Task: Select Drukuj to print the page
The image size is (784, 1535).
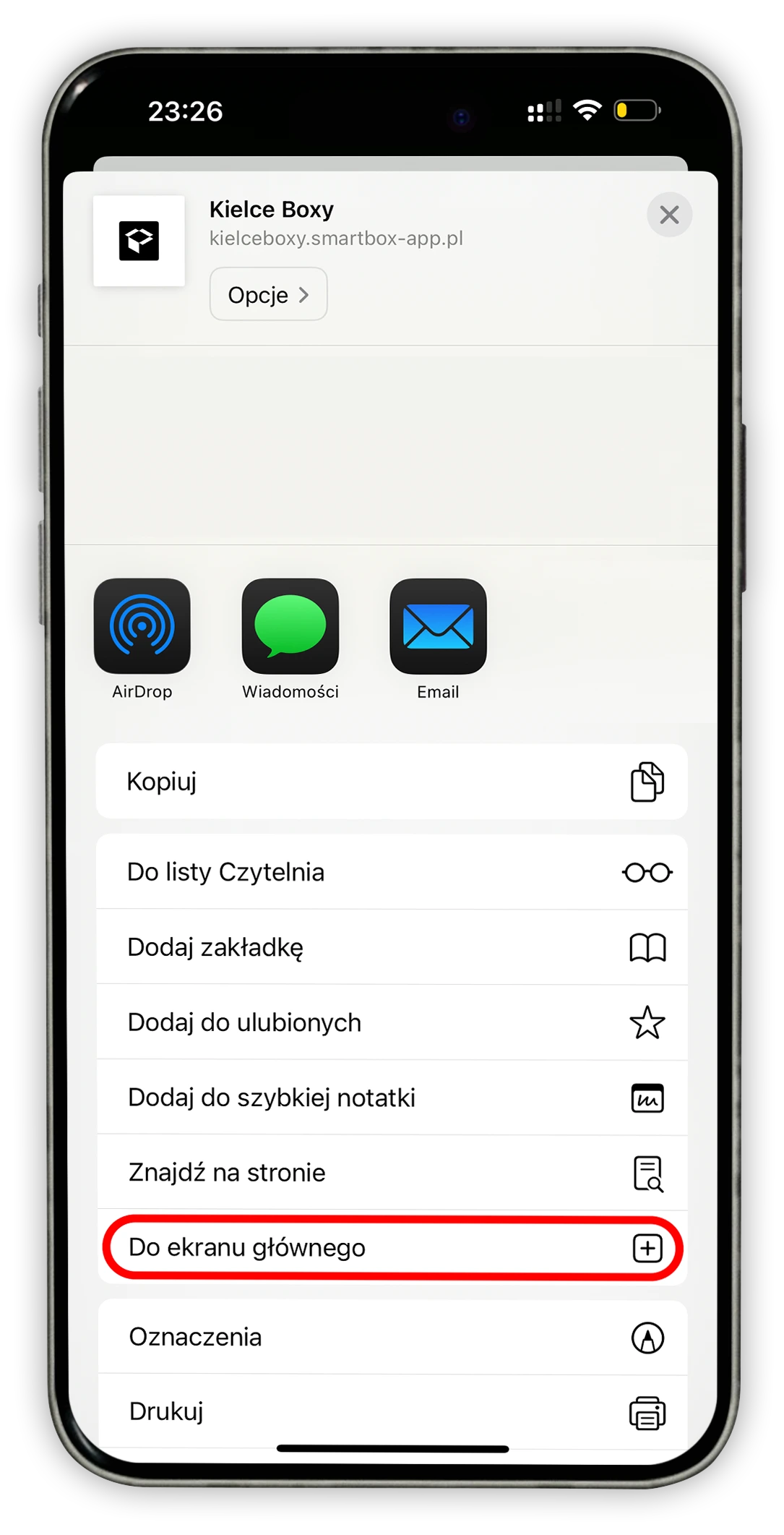Action: point(391,1411)
